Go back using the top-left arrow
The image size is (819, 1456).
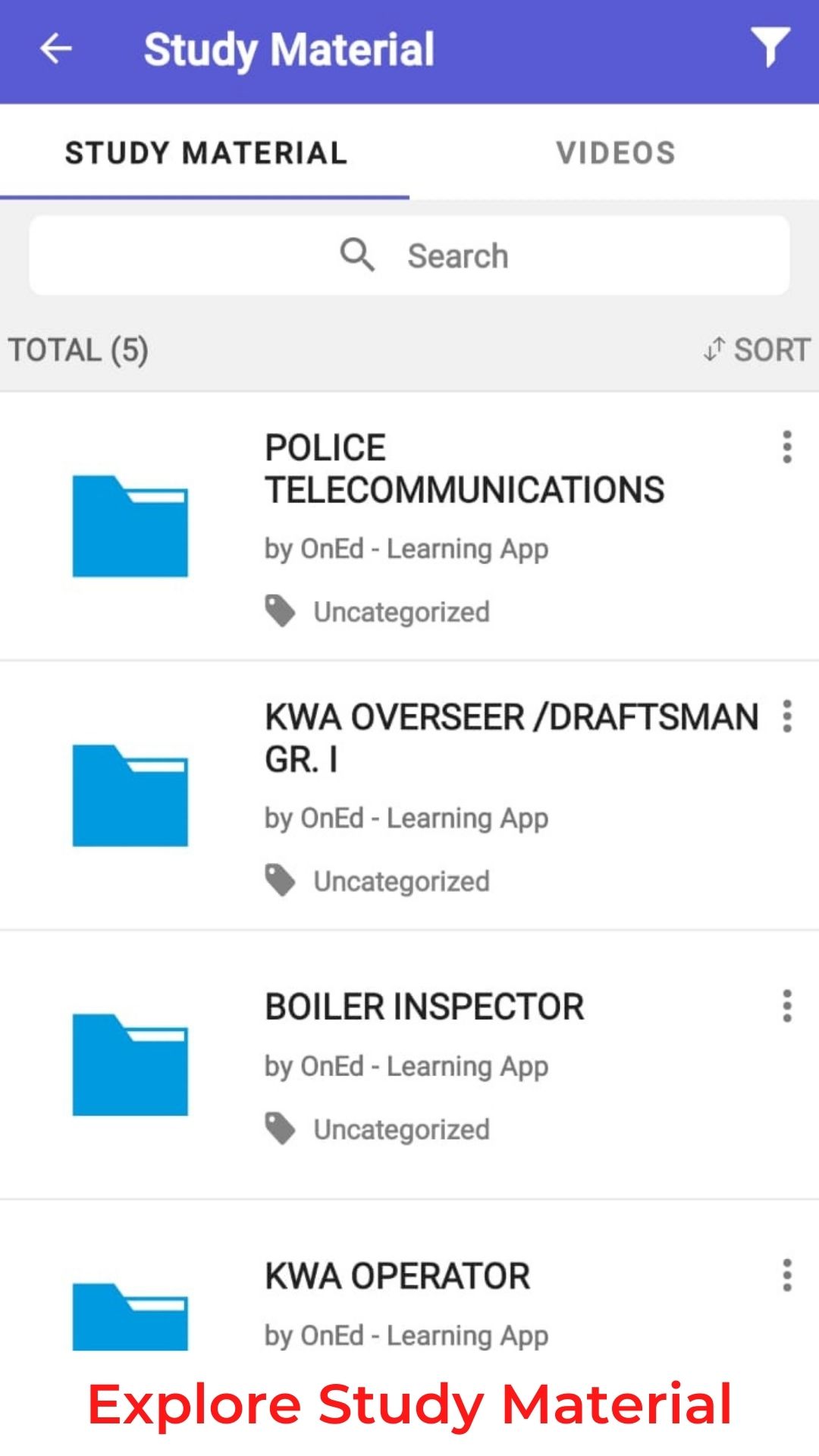tap(55, 49)
